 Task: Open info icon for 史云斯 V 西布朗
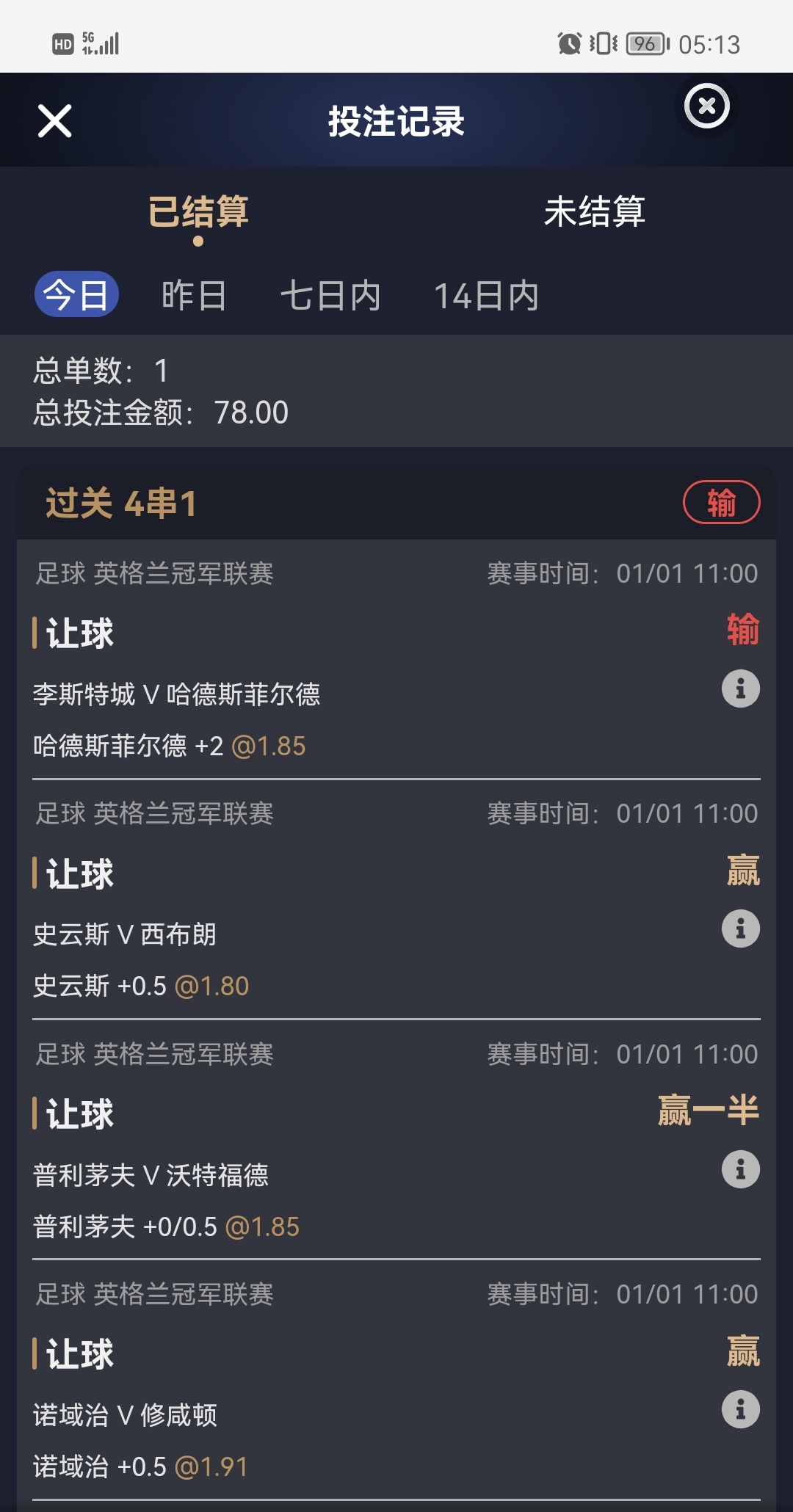[740, 929]
